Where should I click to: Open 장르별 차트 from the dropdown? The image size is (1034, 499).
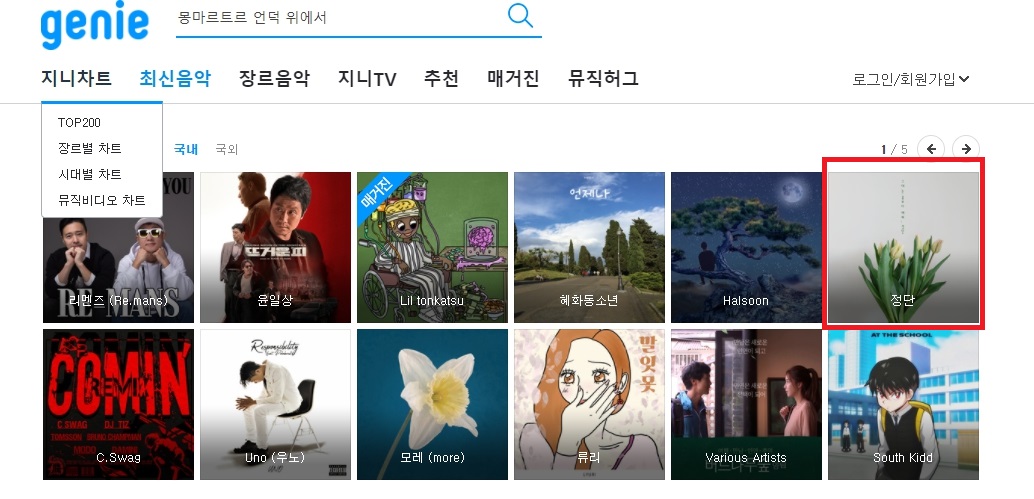[x=89, y=148]
